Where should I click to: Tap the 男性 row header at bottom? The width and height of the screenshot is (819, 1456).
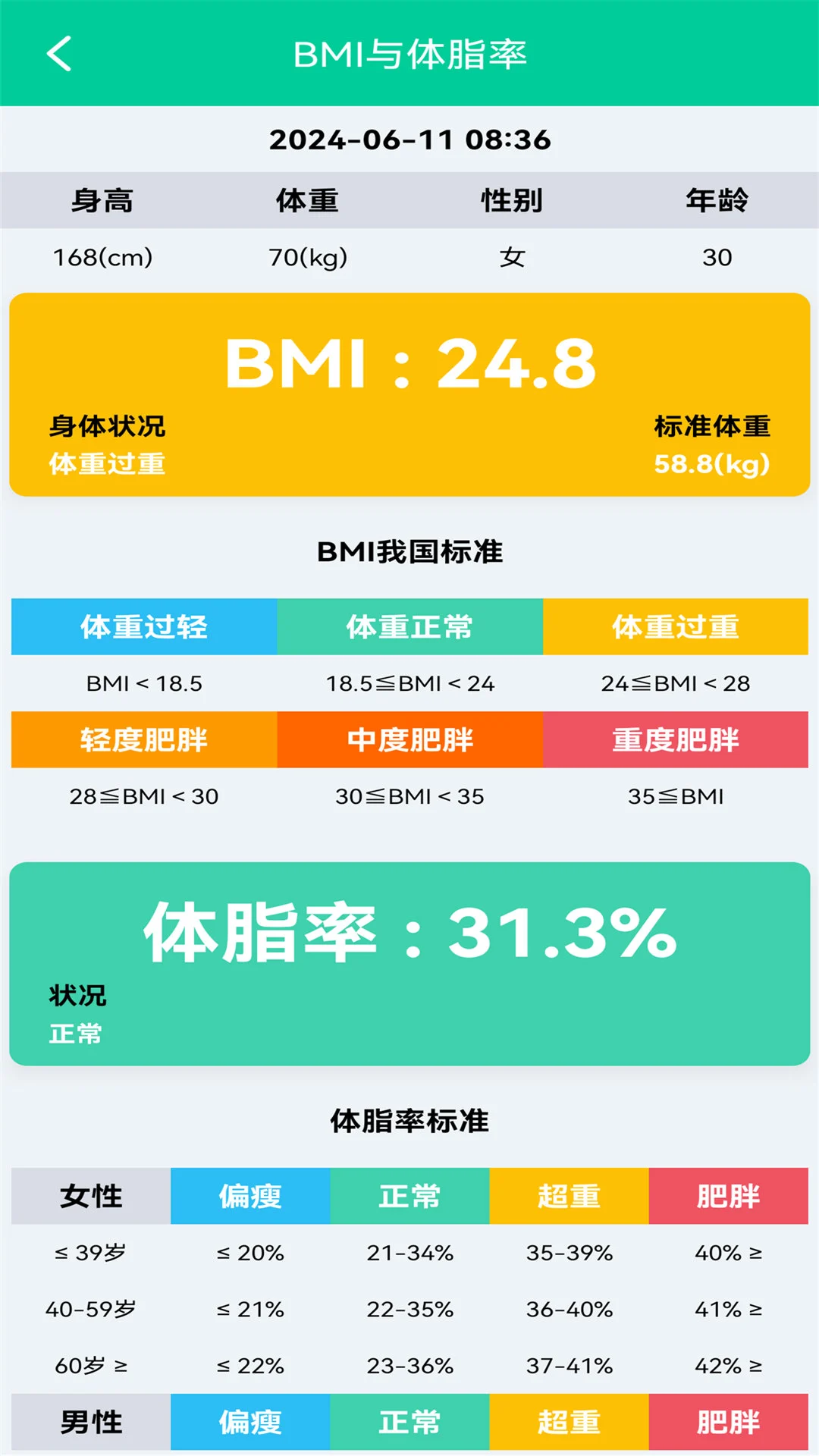[x=89, y=1423]
